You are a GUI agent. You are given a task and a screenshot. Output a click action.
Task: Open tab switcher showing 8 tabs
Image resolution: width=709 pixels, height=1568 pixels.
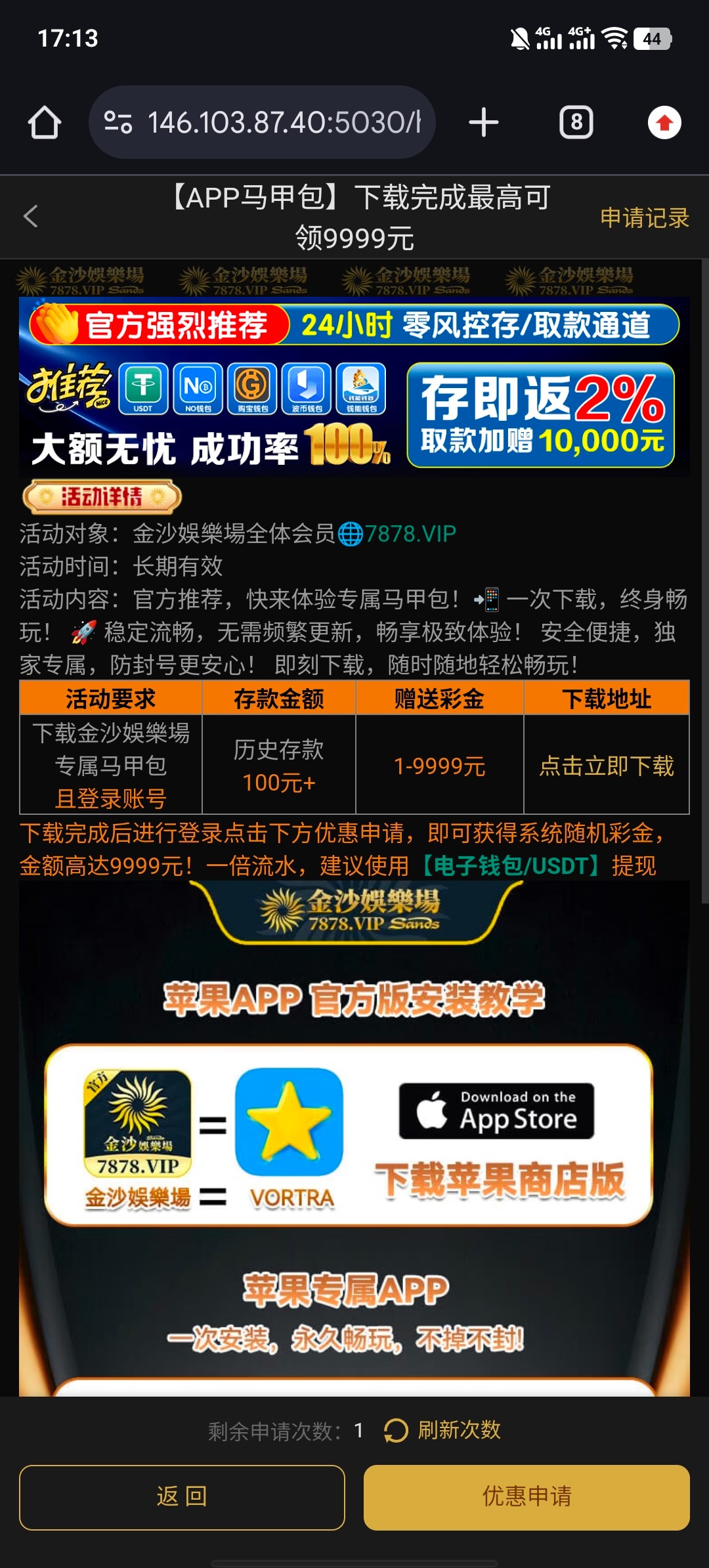coord(576,123)
